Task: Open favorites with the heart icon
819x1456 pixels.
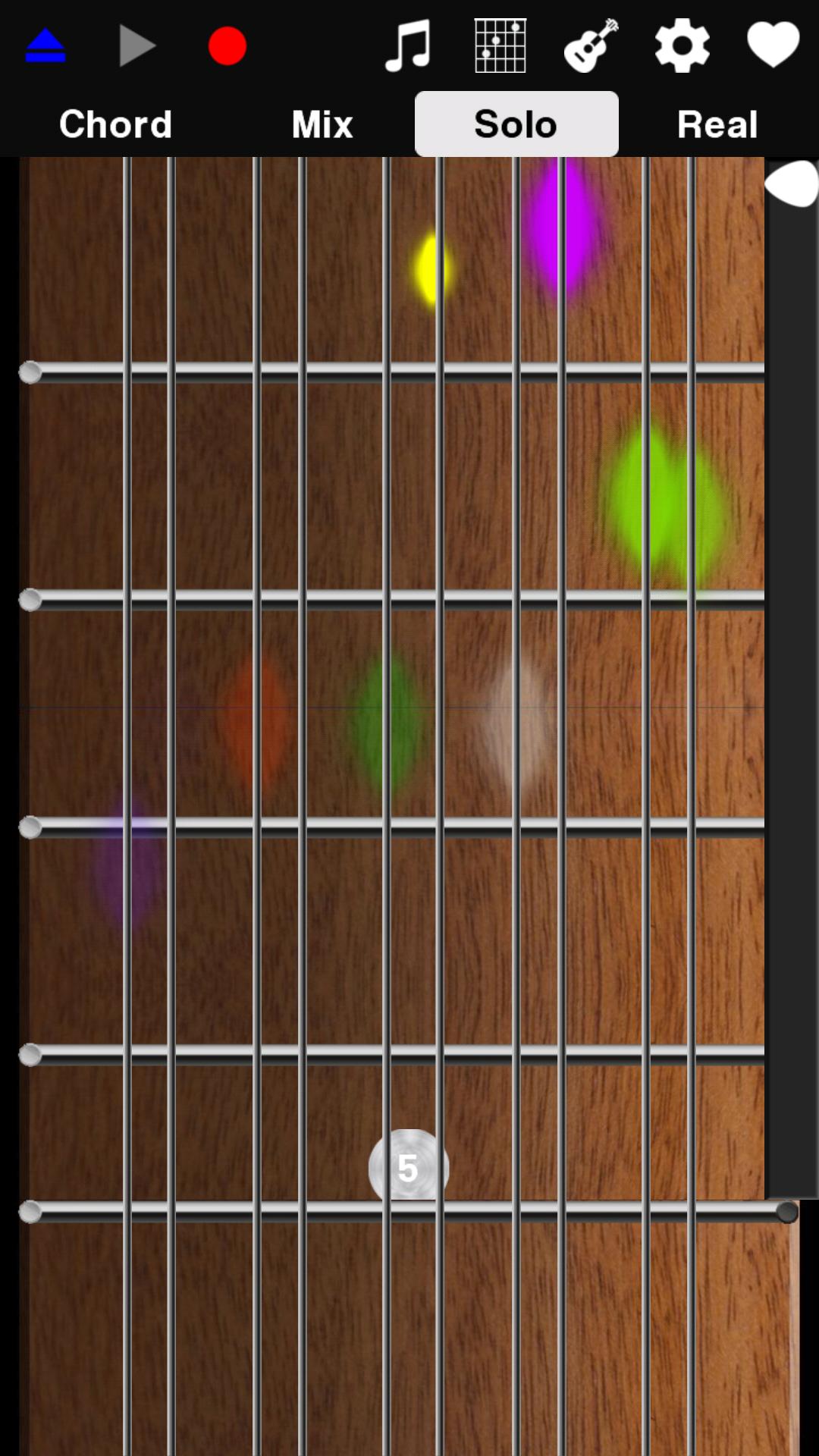Action: pyautogui.click(x=772, y=45)
